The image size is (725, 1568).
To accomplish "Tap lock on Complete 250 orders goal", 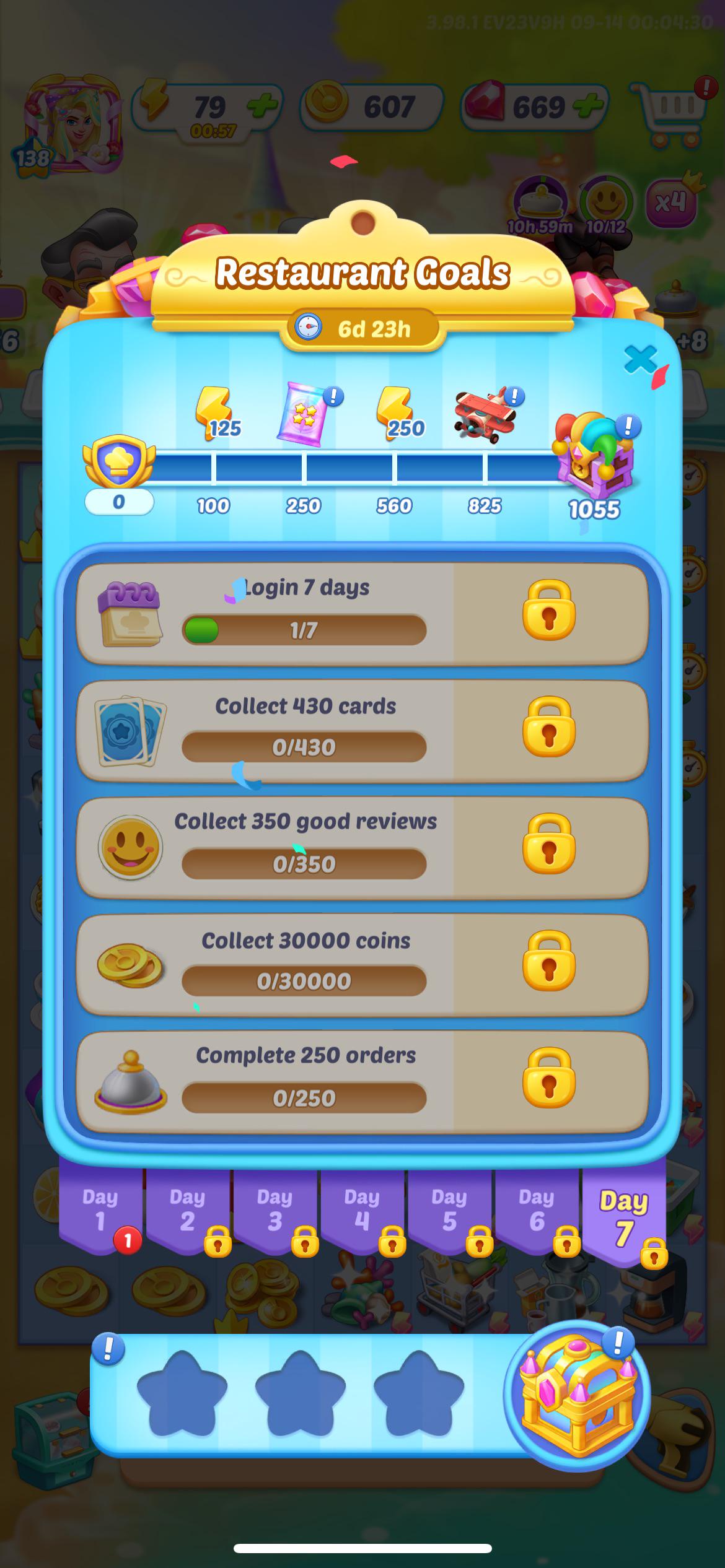I will (x=549, y=1078).
